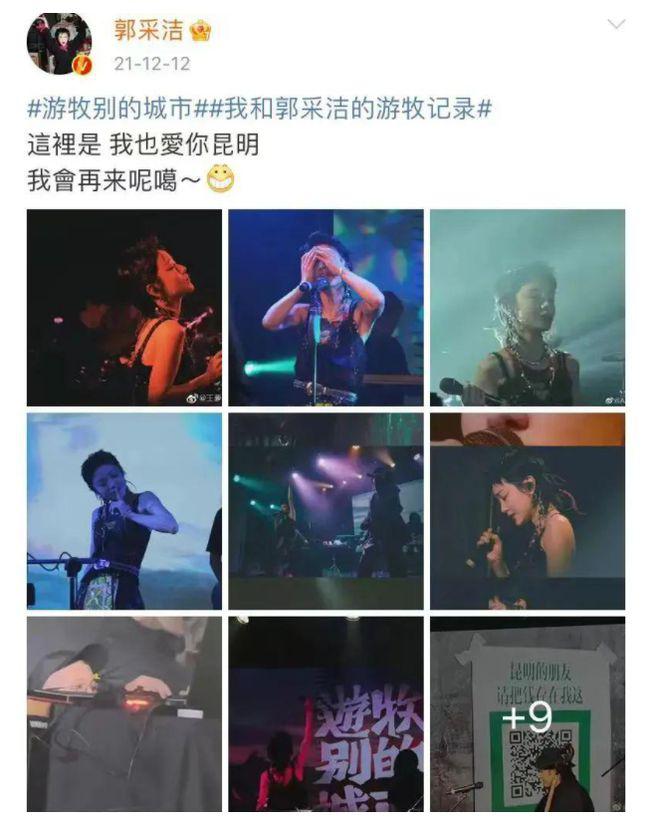Open photo with large 游牧别的城市 text
Image resolution: width=660 pixels, height=825 pixels.
click(x=326, y=713)
